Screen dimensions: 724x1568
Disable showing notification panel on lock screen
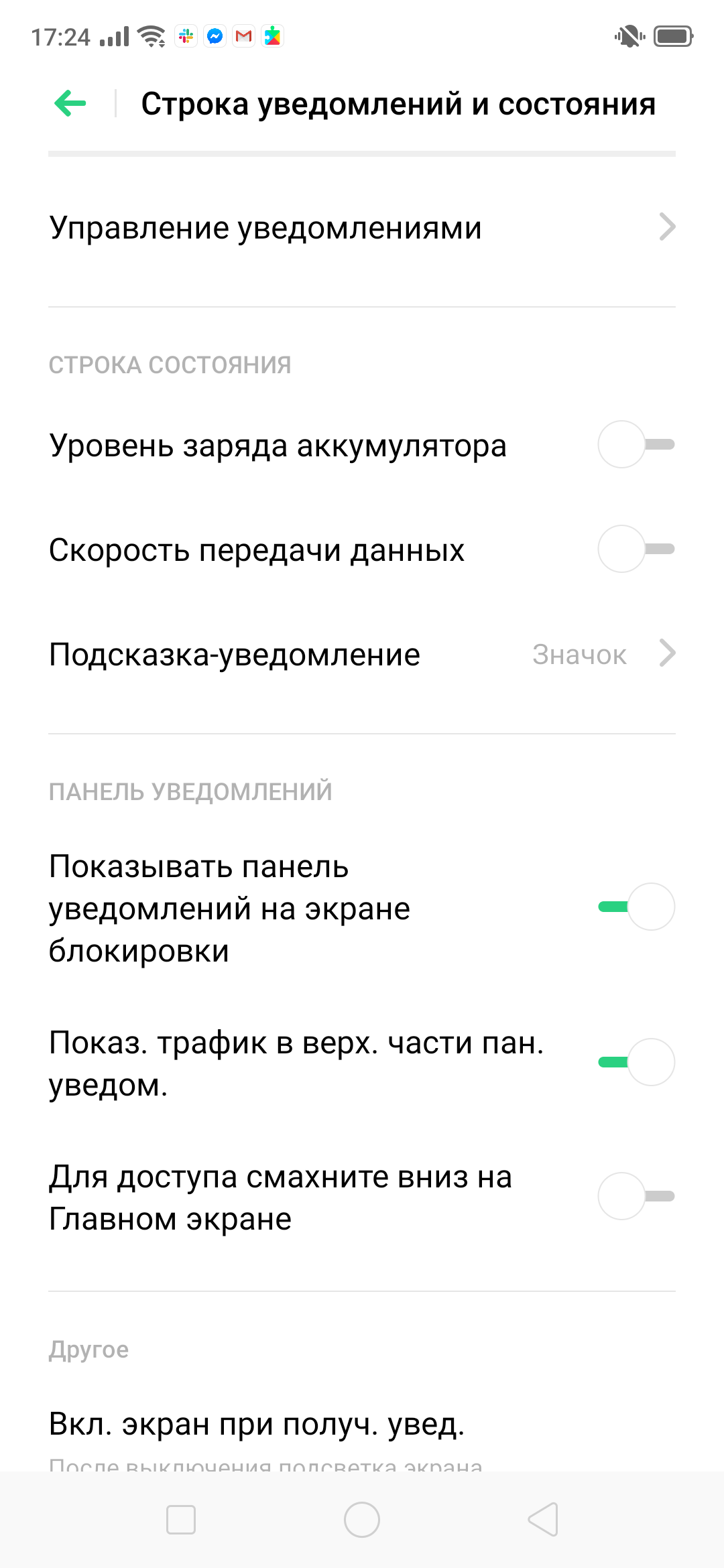(x=636, y=907)
